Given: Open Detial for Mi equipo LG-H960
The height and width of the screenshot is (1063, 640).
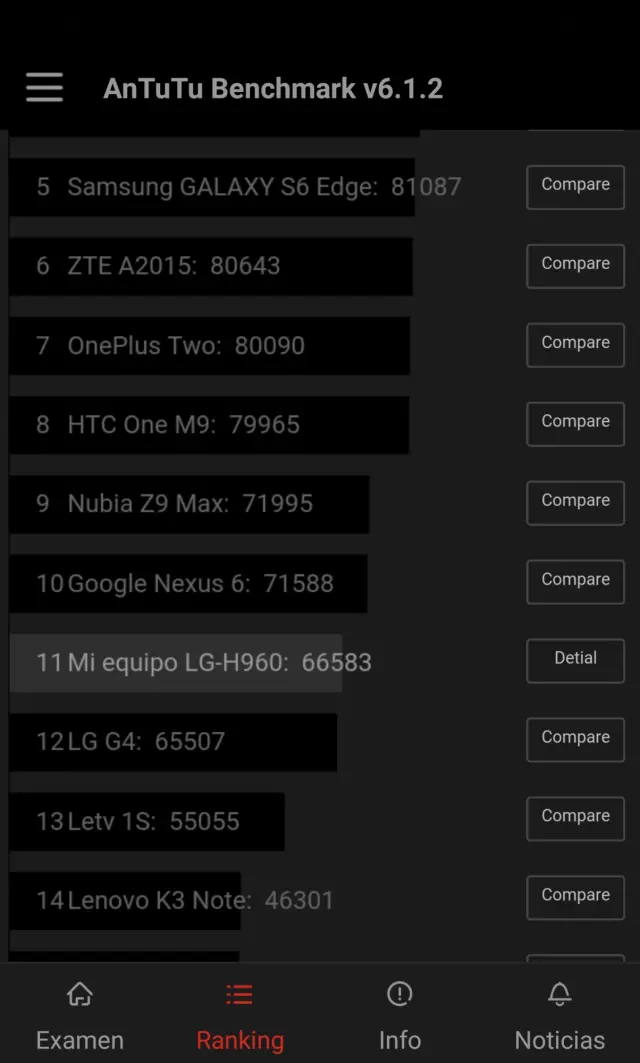Looking at the screenshot, I should [575, 660].
